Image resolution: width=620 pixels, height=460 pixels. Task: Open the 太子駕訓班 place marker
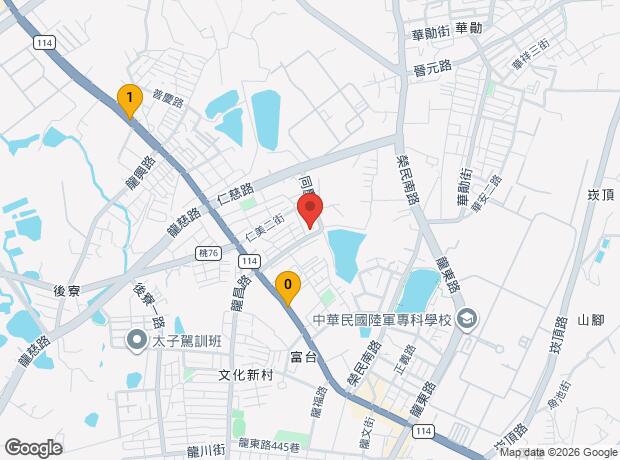pyautogui.click(x=137, y=341)
